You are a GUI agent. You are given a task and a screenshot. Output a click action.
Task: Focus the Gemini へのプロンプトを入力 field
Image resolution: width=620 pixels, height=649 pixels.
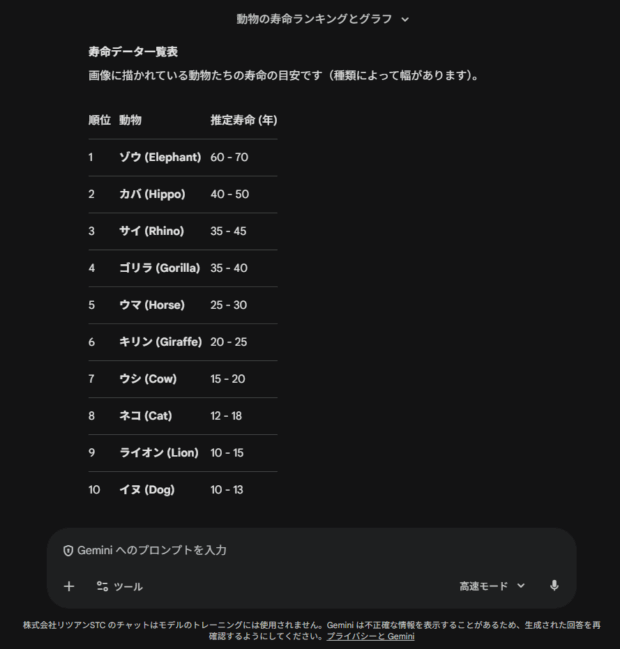[300, 550]
